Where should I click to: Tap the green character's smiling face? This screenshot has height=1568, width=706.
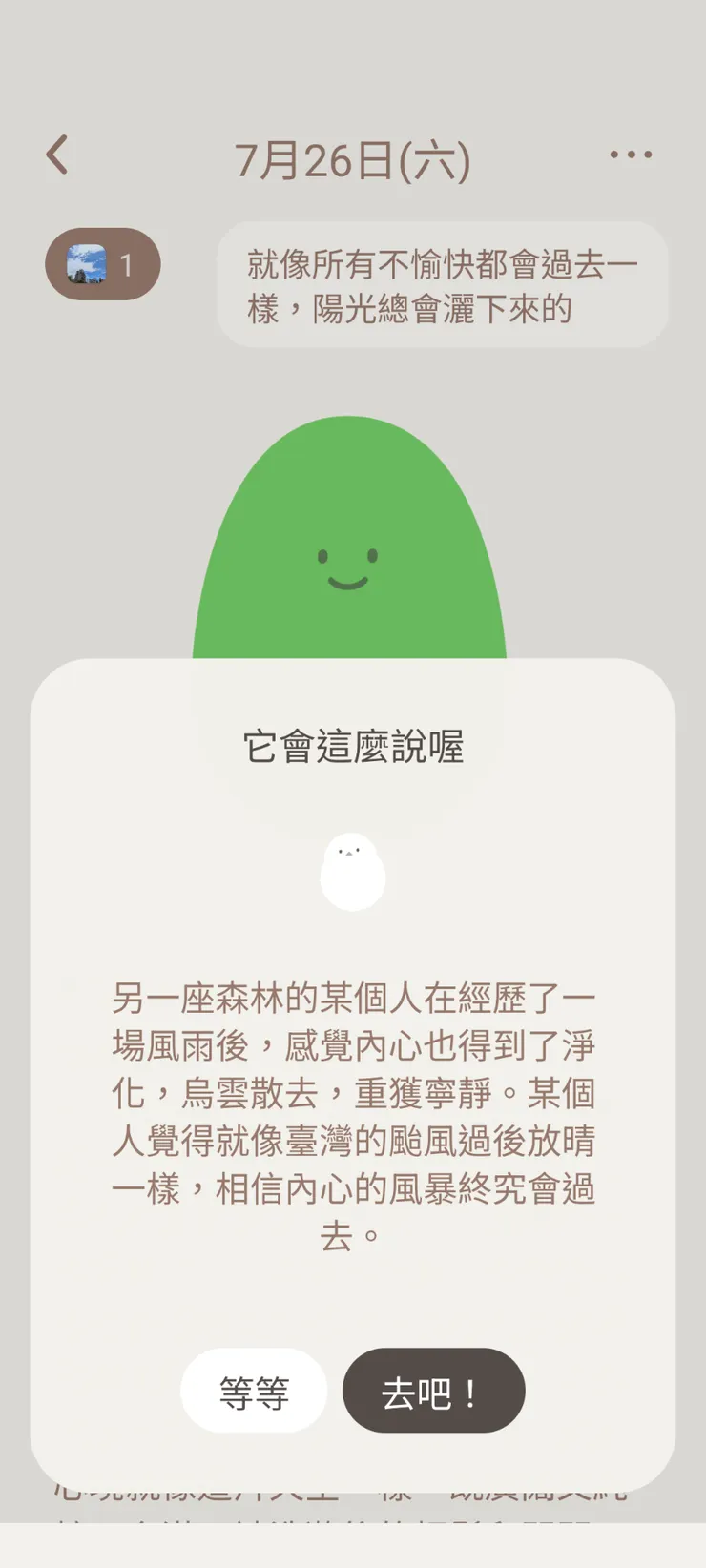pos(348,567)
